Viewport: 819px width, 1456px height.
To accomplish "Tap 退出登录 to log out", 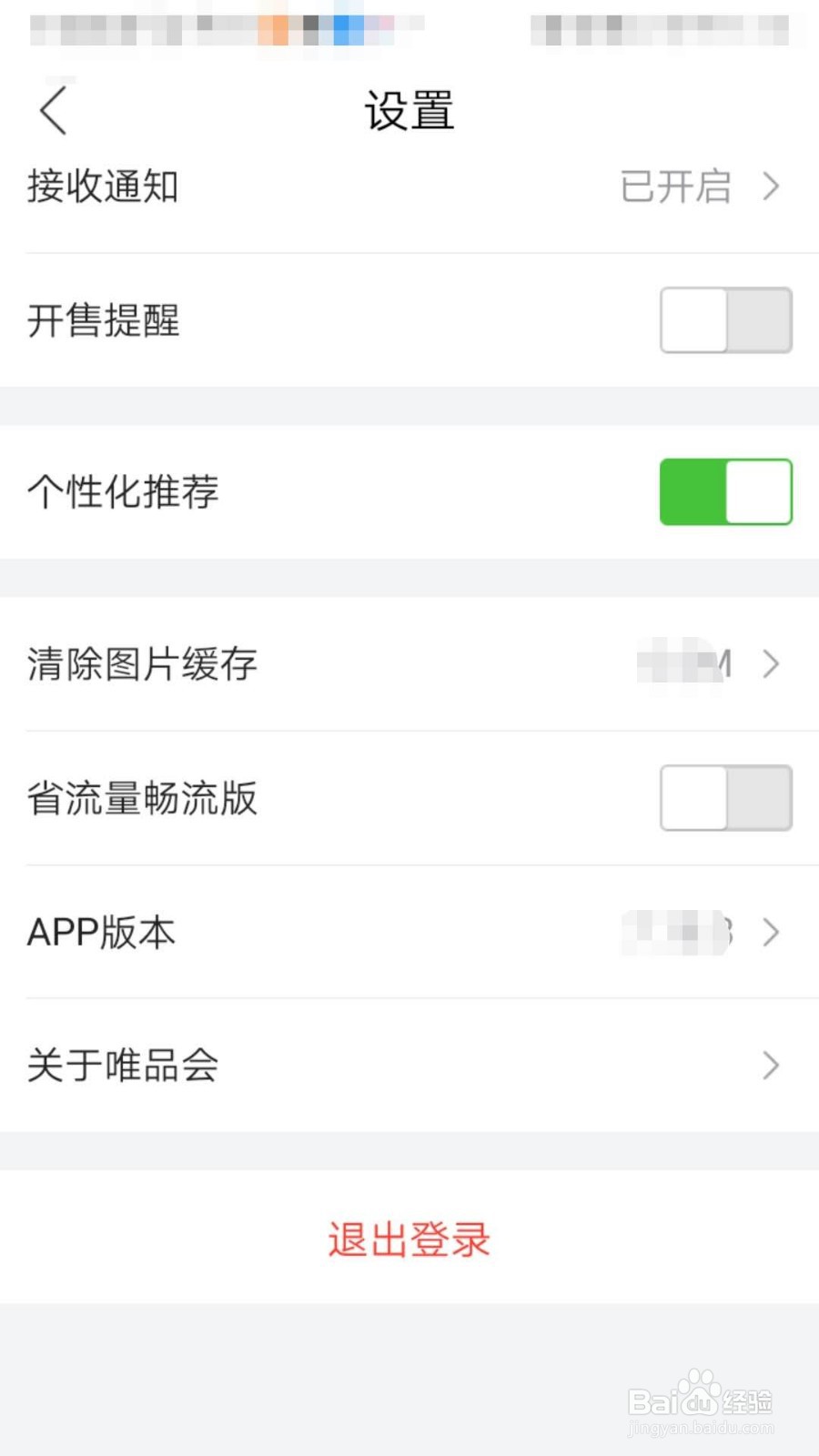I will tap(408, 1238).
